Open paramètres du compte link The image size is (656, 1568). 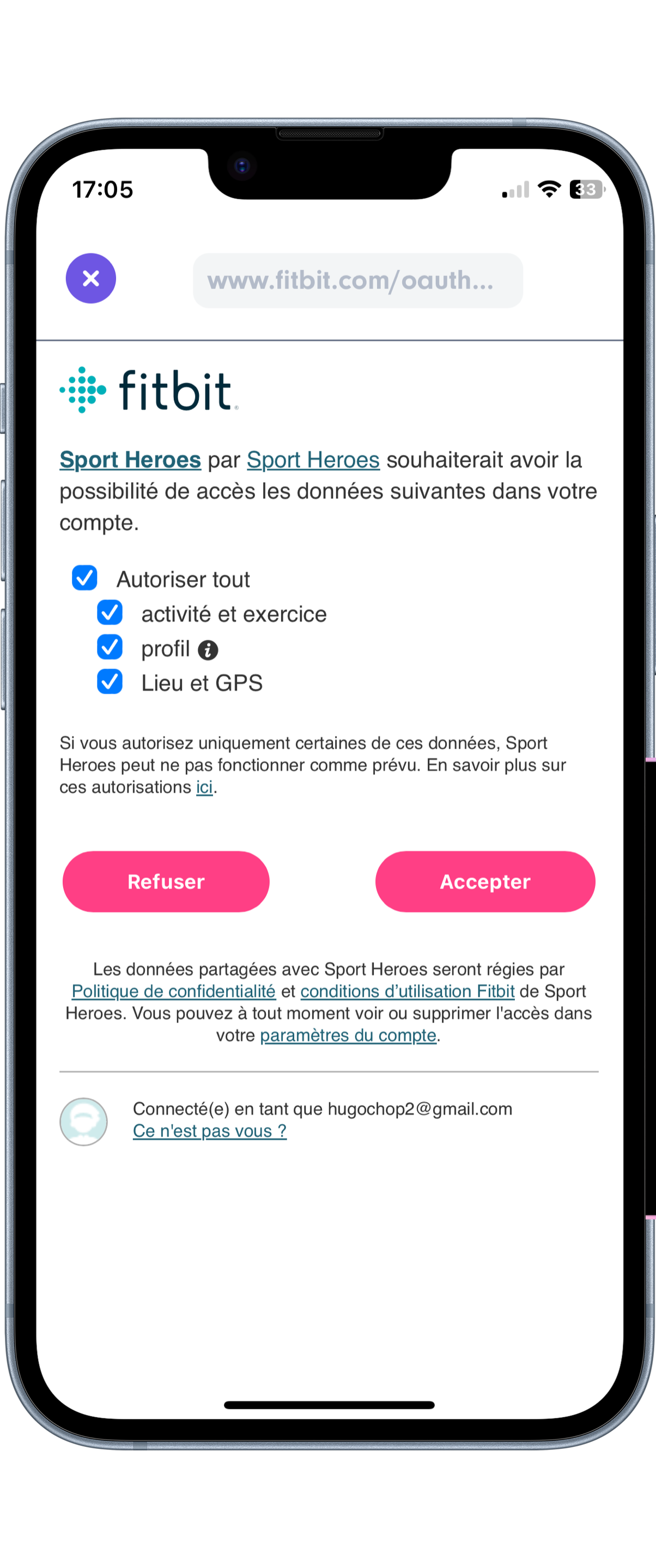pyautogui.click(x=348, y=1035)
